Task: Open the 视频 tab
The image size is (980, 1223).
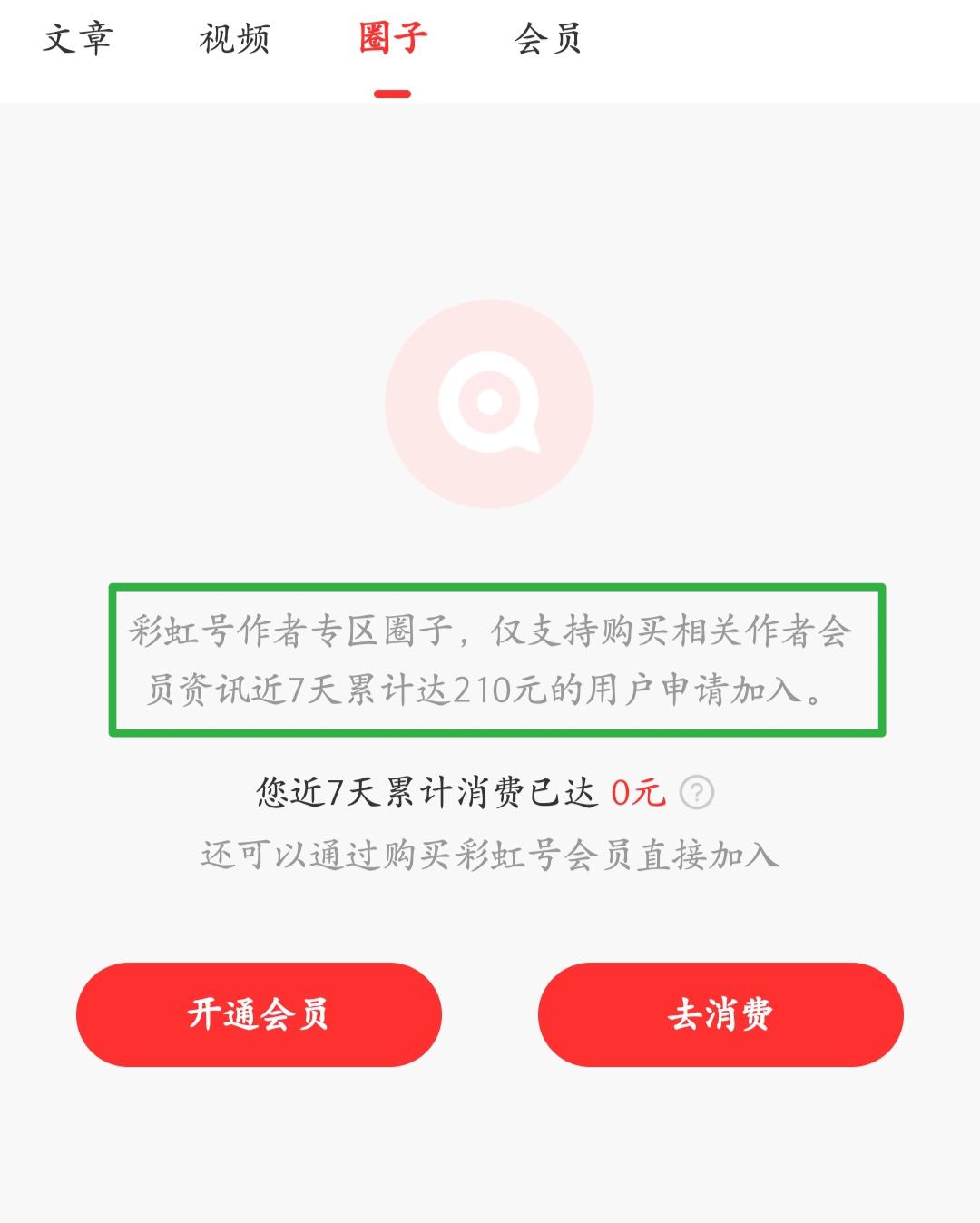Action: pyautogui.click(x=234, y=40)
